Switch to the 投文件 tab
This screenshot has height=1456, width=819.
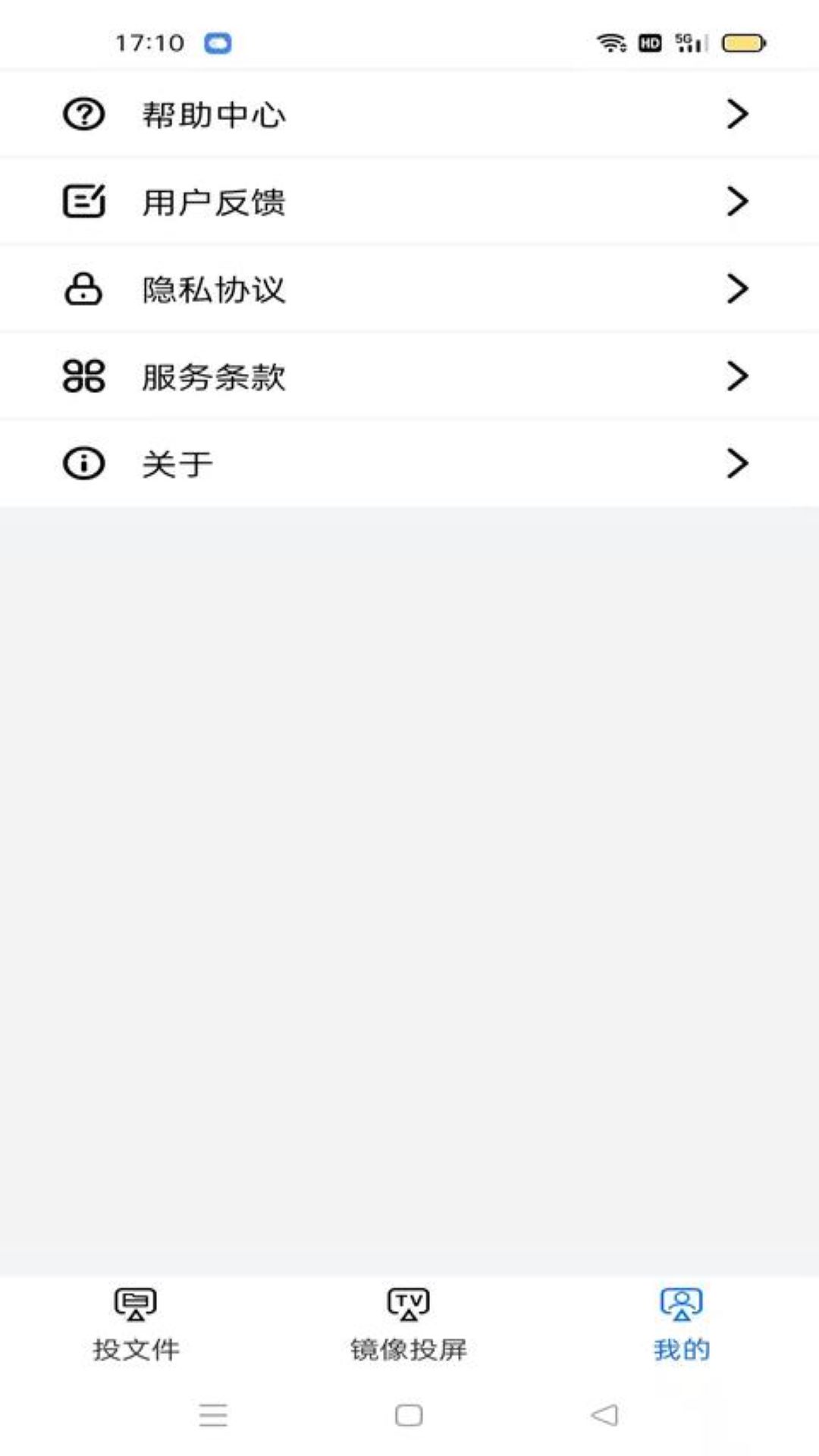point(136,1325)
